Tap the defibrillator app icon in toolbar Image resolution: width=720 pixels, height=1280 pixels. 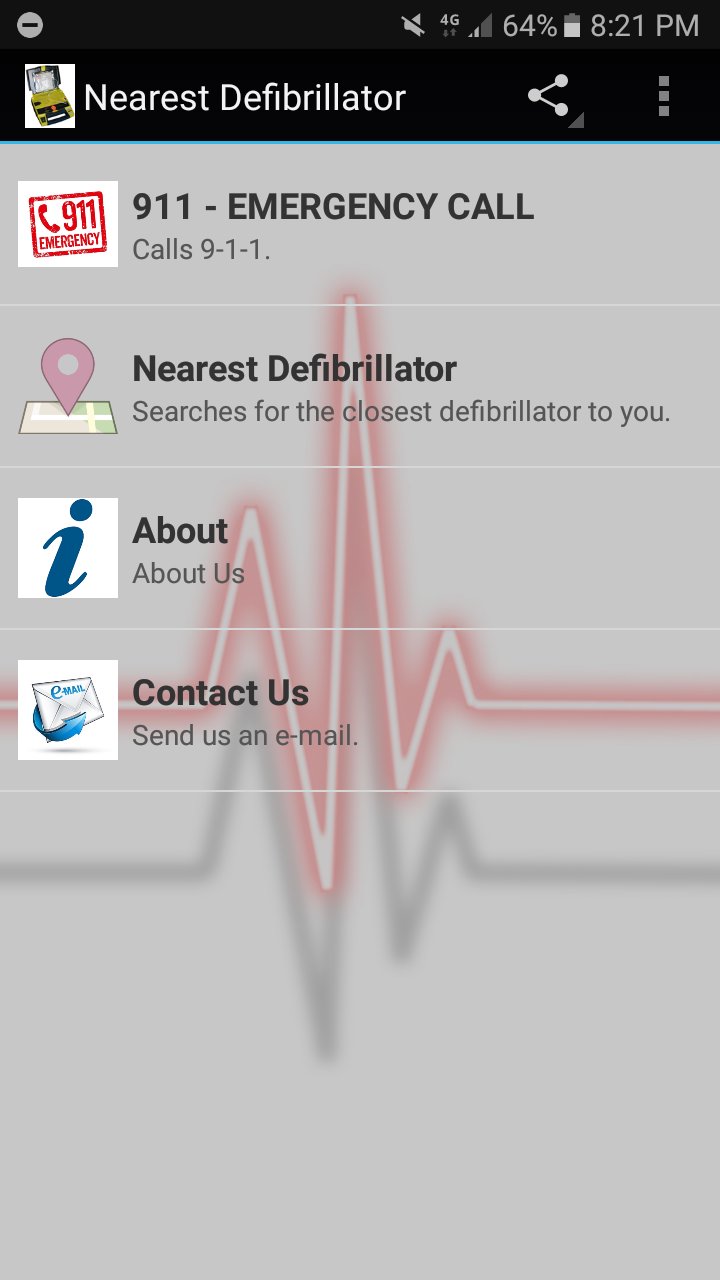click(48, 95)
